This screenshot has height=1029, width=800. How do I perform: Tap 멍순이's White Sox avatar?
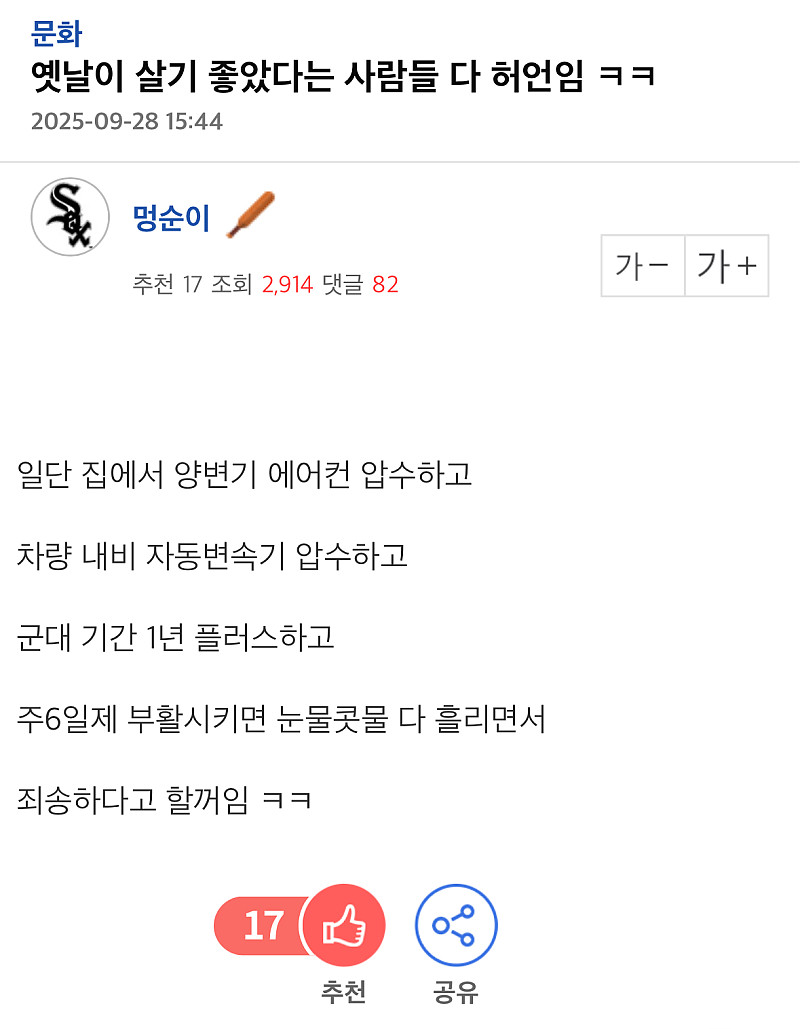tap(70, 217)
